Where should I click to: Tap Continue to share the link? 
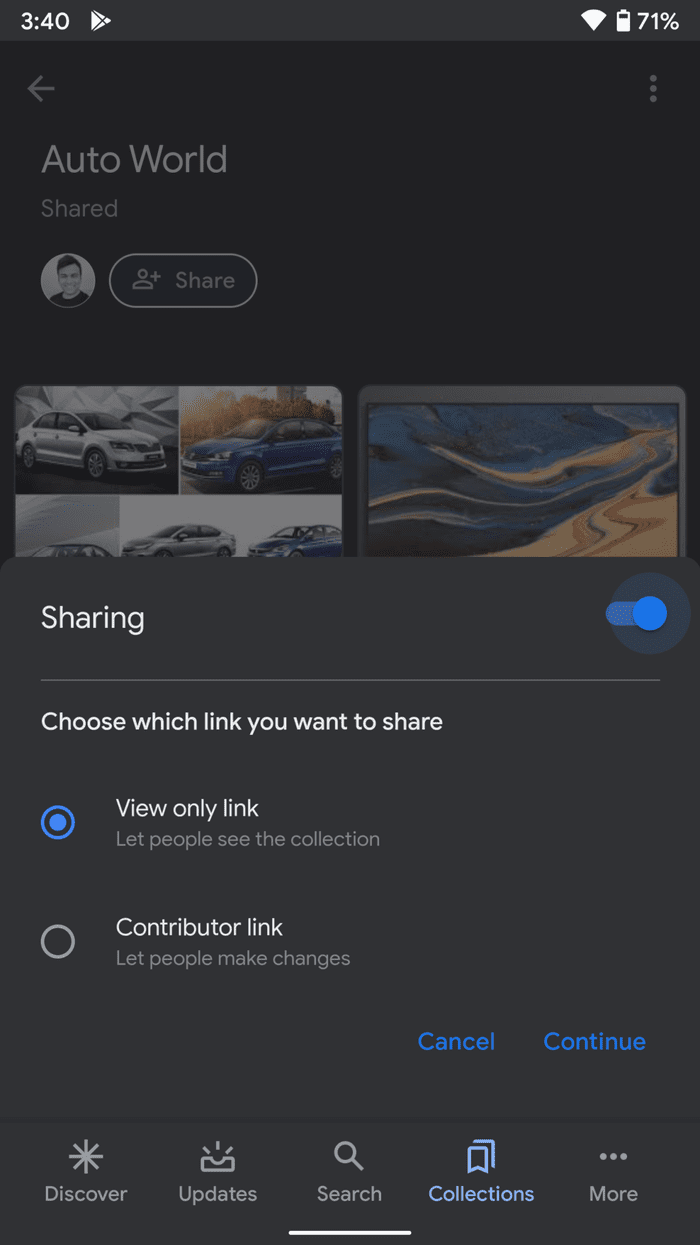[595, 1041]
